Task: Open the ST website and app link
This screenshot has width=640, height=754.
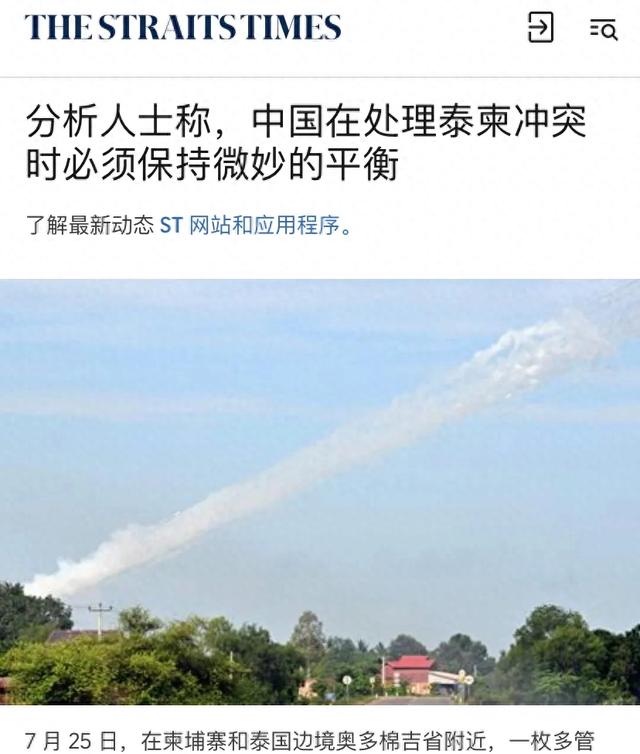Action: click(249, 225)
